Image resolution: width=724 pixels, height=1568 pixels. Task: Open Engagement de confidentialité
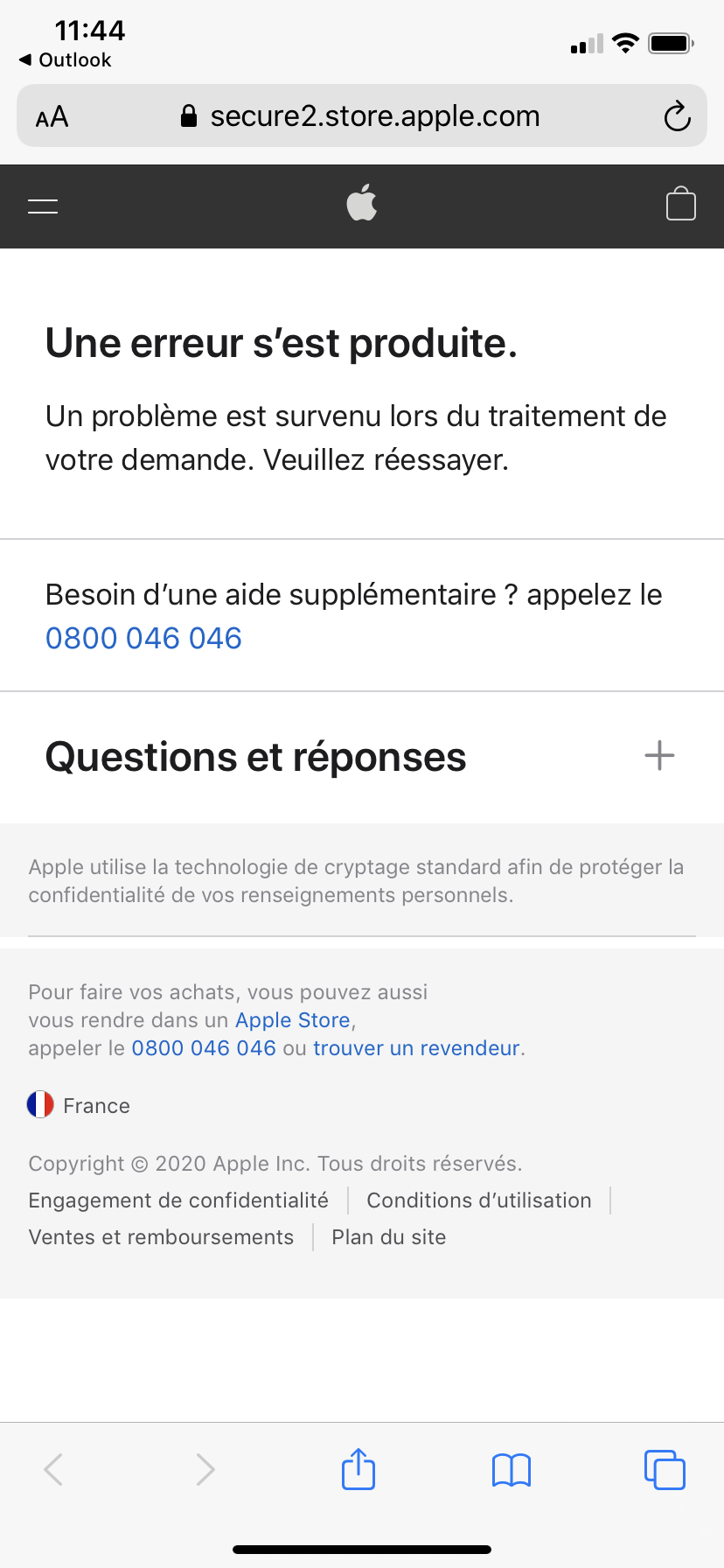tap(178, 1200)
